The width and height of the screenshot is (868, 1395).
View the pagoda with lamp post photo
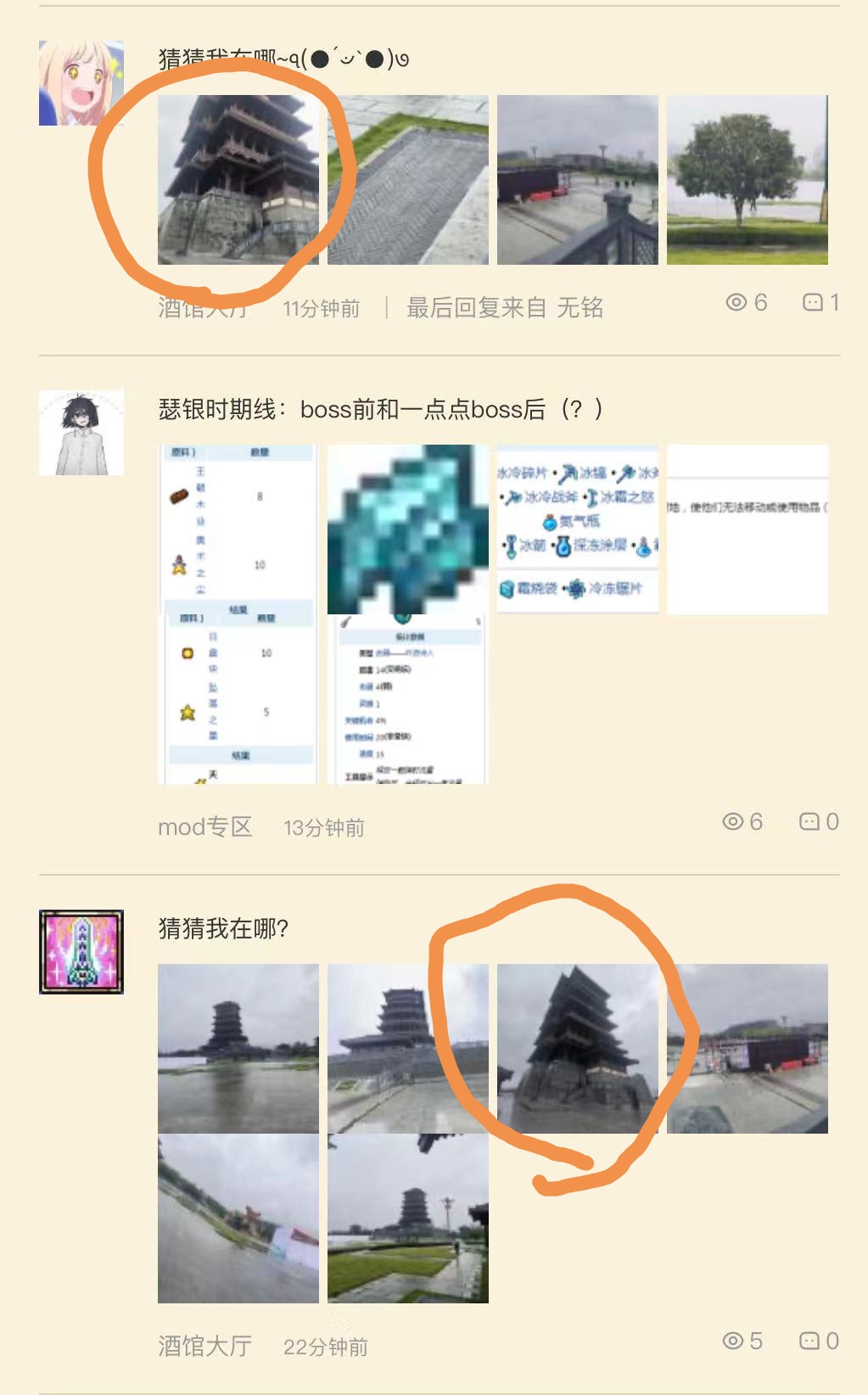click(408, 1219)
